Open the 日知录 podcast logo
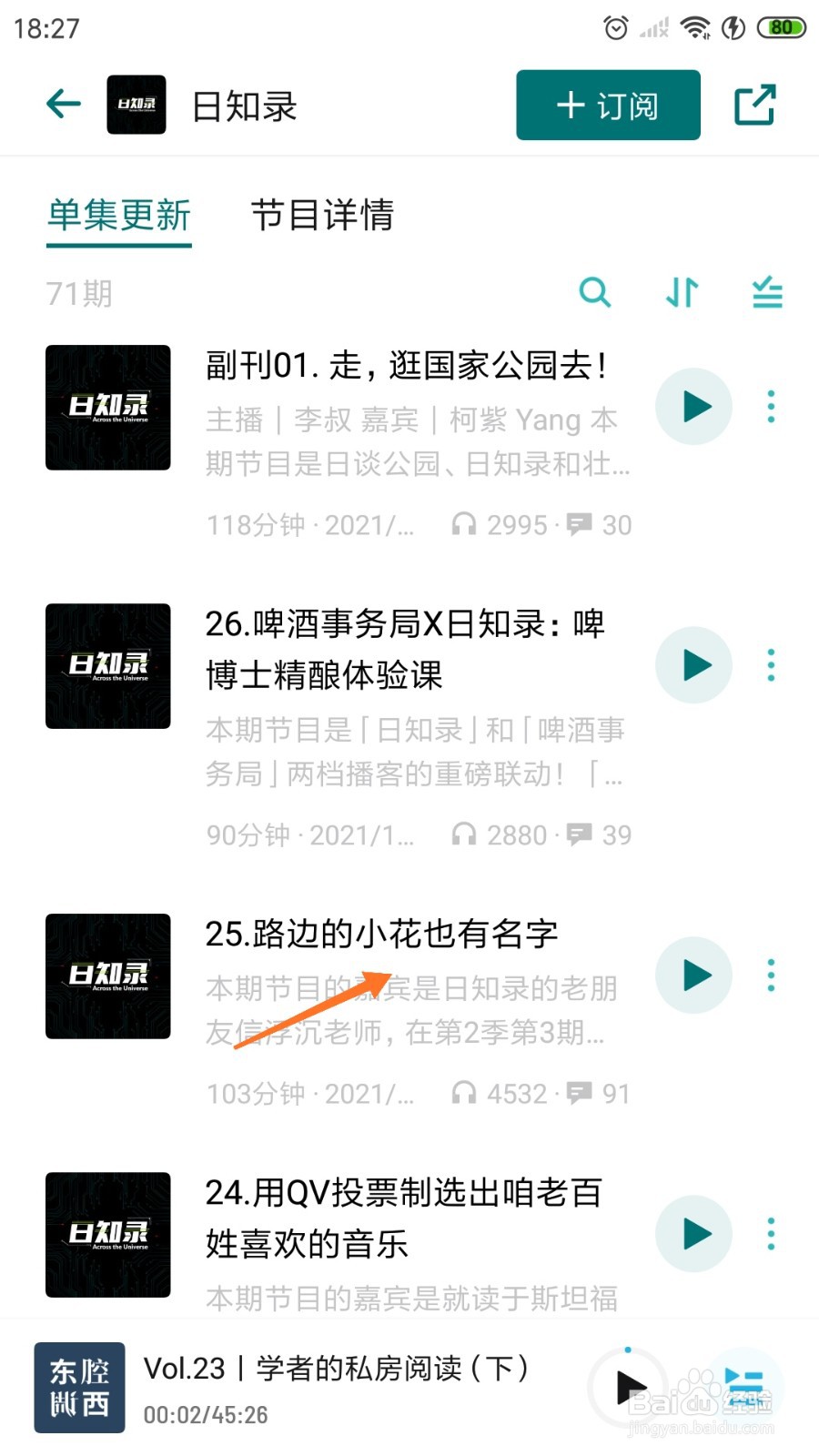This screenshot has height=1456, width=819. click(136, 104)
